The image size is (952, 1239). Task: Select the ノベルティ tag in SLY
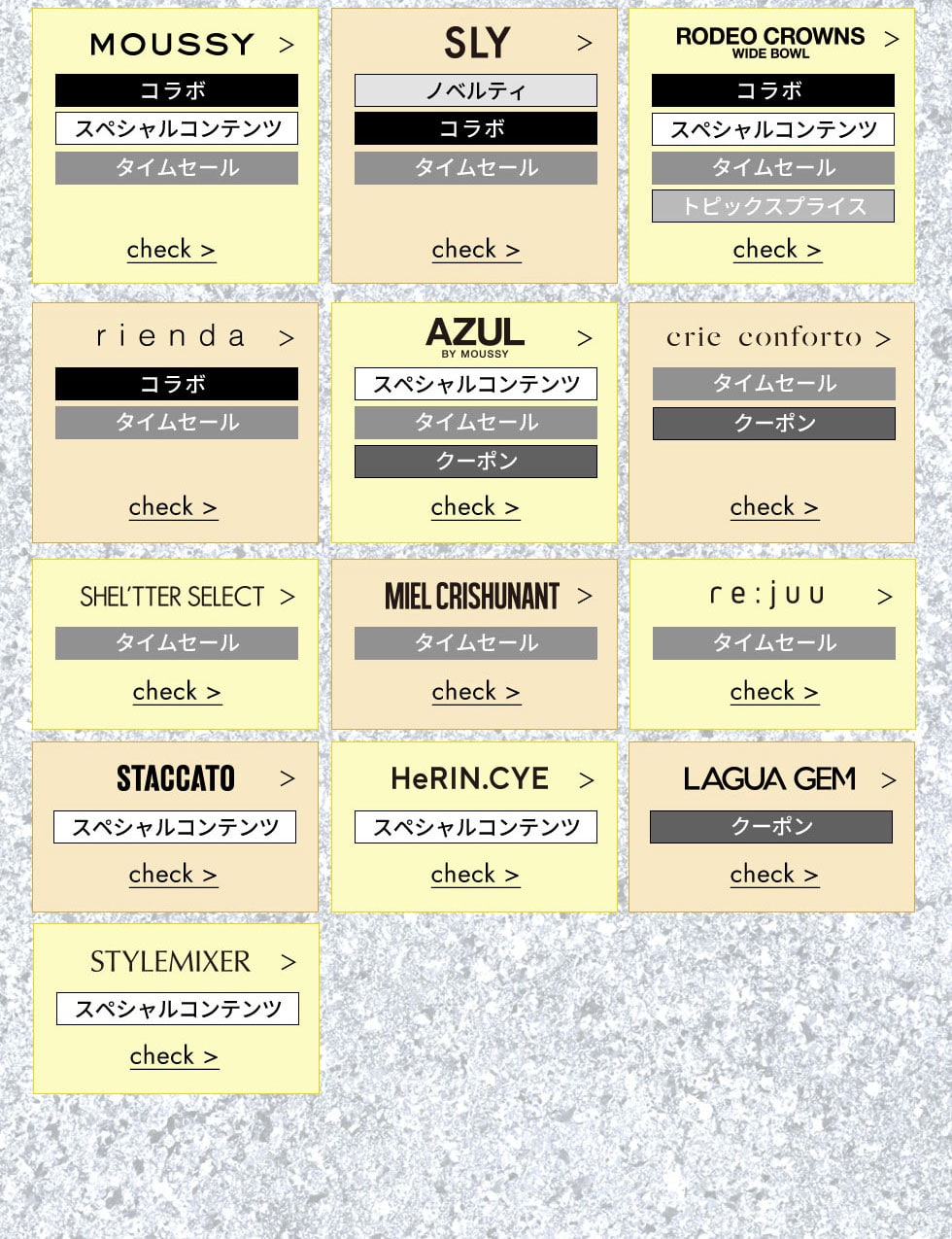point(476,90)
